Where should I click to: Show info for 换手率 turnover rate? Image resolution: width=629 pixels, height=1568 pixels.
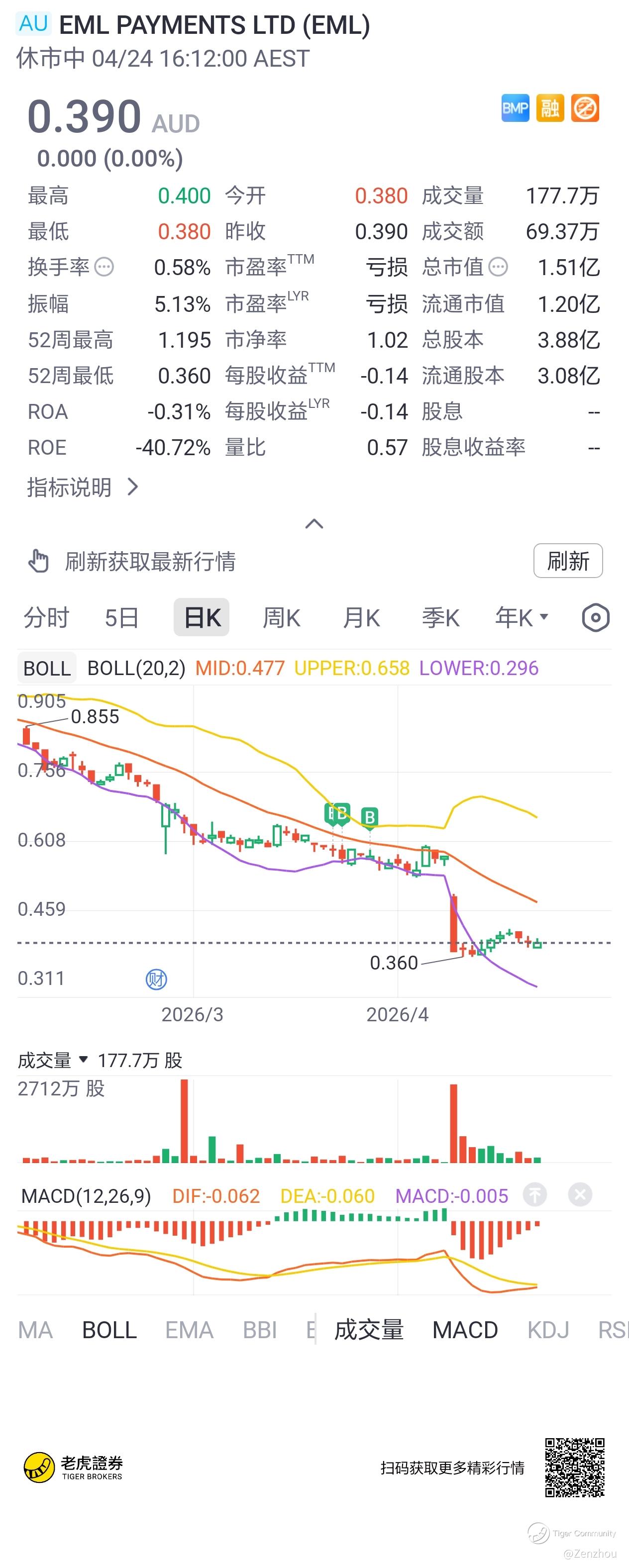(104, 267)
